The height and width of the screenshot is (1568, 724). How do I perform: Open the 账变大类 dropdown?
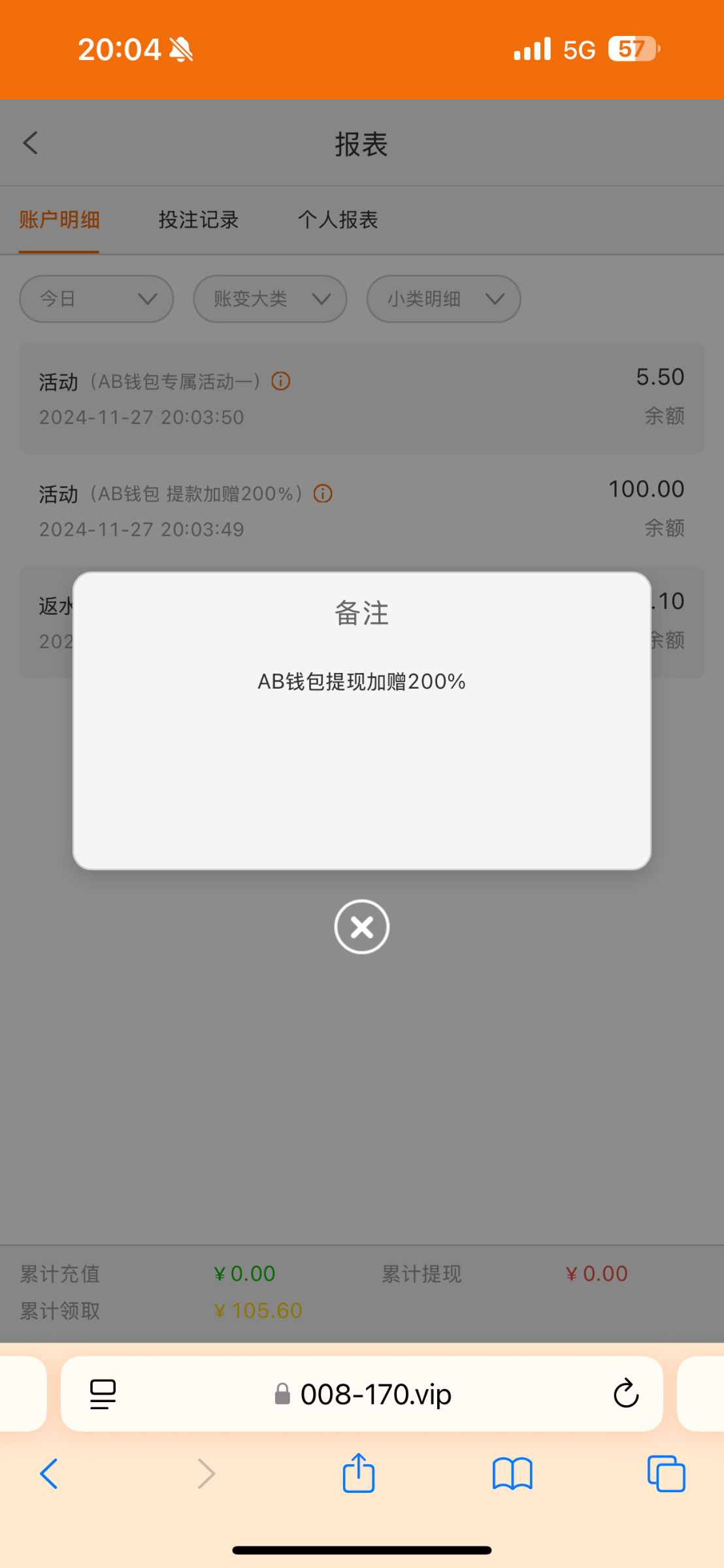tap(270, 299)
